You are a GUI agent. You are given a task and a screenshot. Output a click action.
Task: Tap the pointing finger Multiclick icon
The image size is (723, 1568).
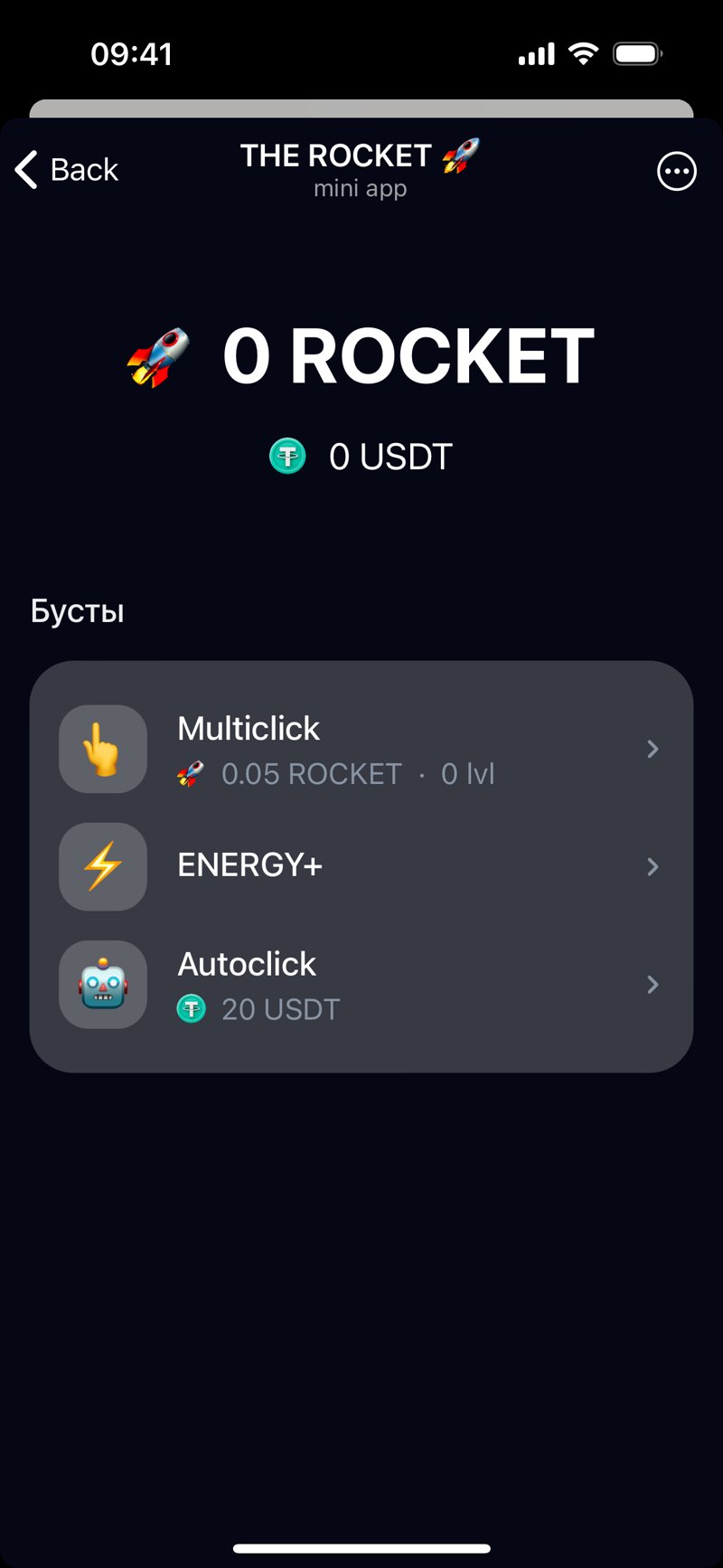pos(102,749)
